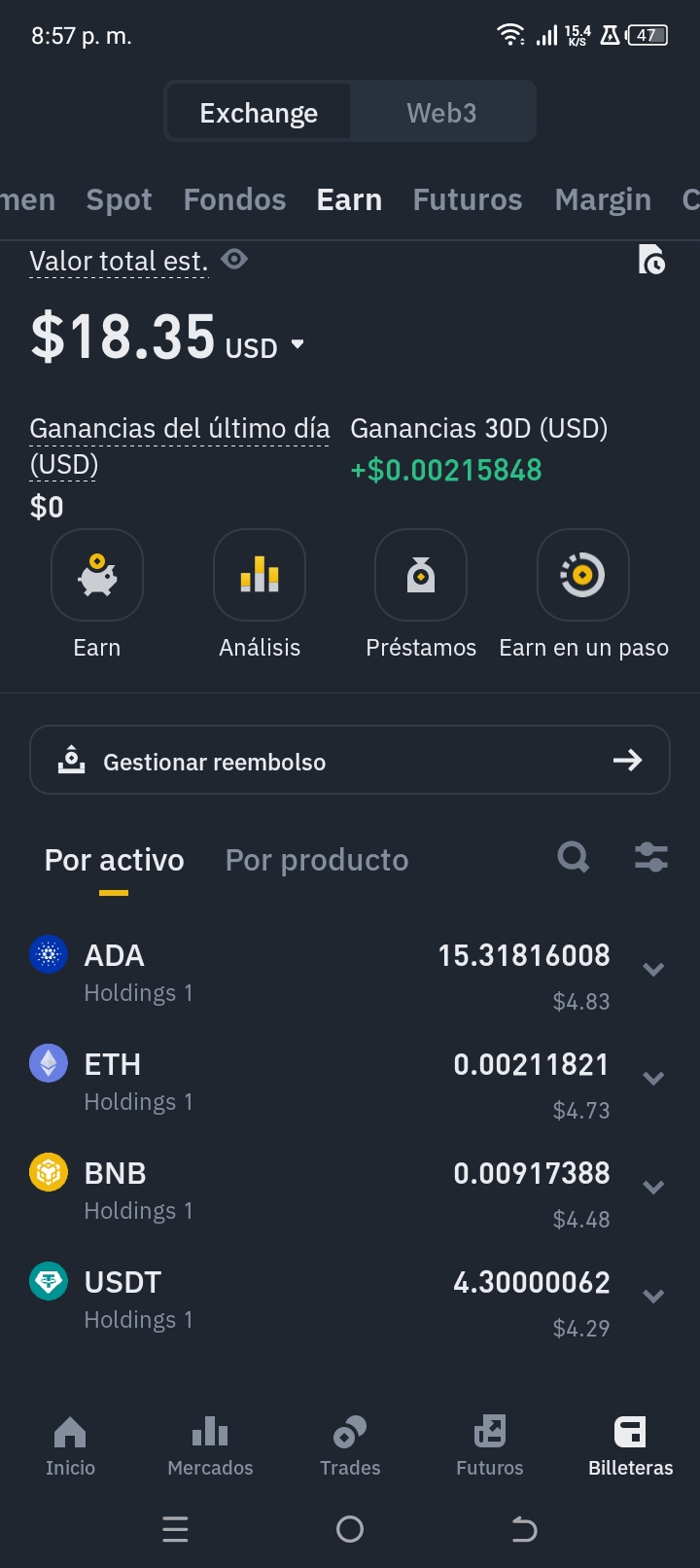Search the Earn assets list
This screenshot has width=700, height=1568.
pyautogui.click(x=574, y=857)
